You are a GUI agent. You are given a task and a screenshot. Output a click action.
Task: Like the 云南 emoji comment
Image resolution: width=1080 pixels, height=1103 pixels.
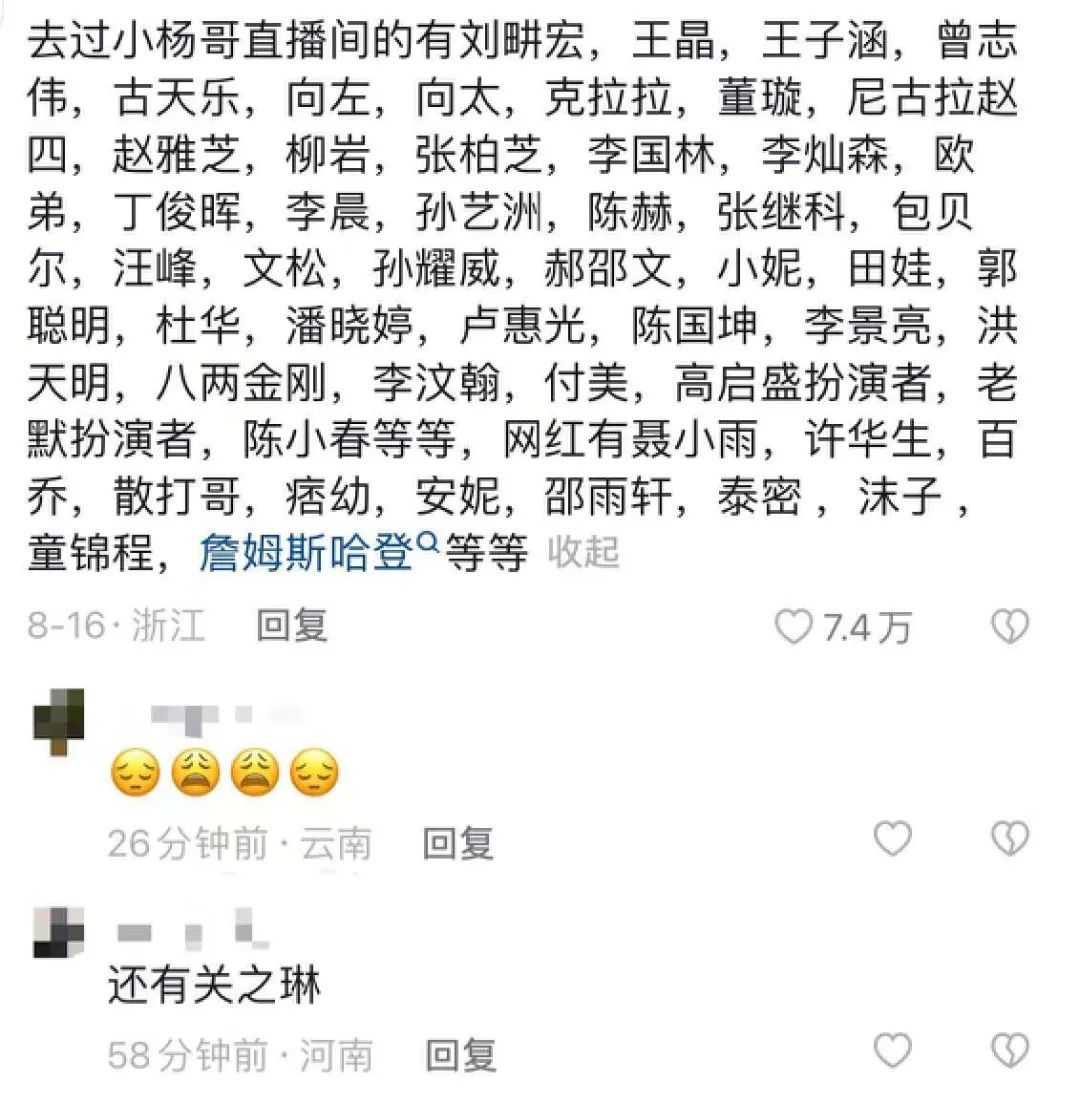(x=893, y=840)
